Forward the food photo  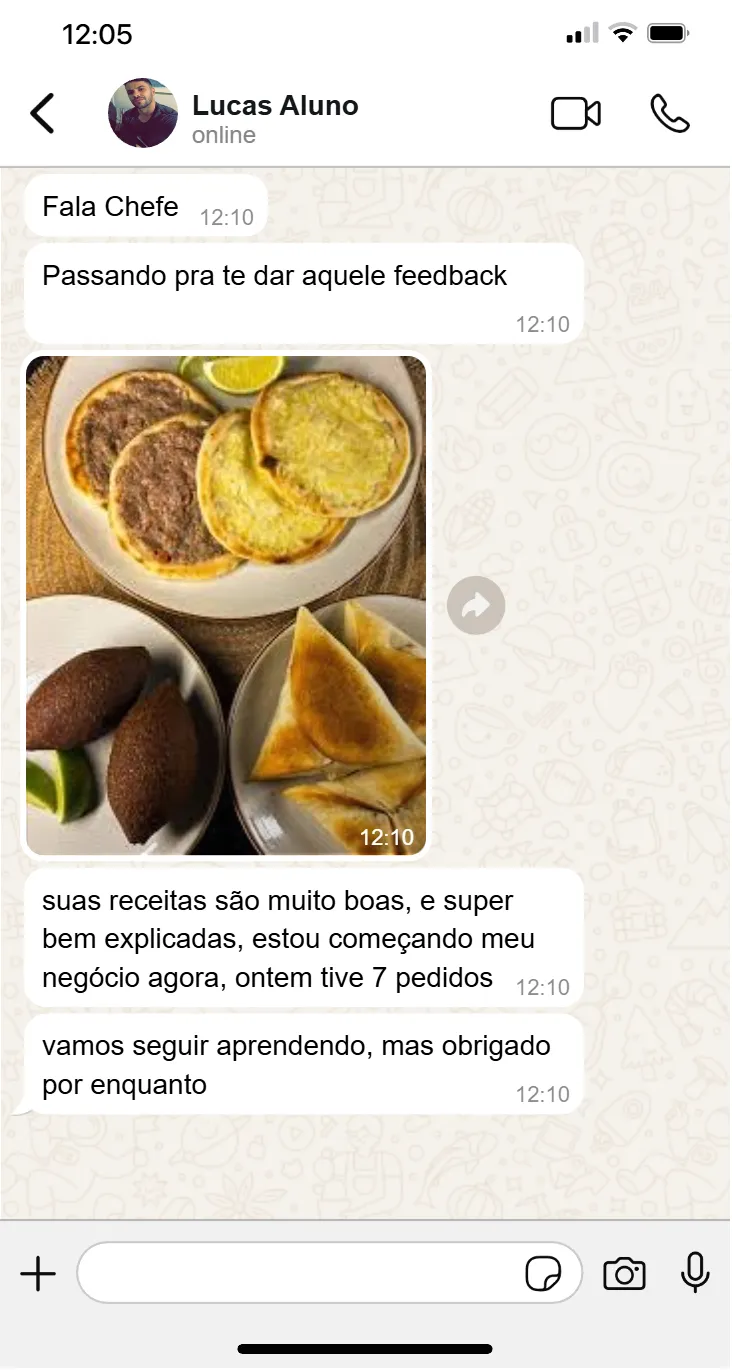tap(476, 605)
